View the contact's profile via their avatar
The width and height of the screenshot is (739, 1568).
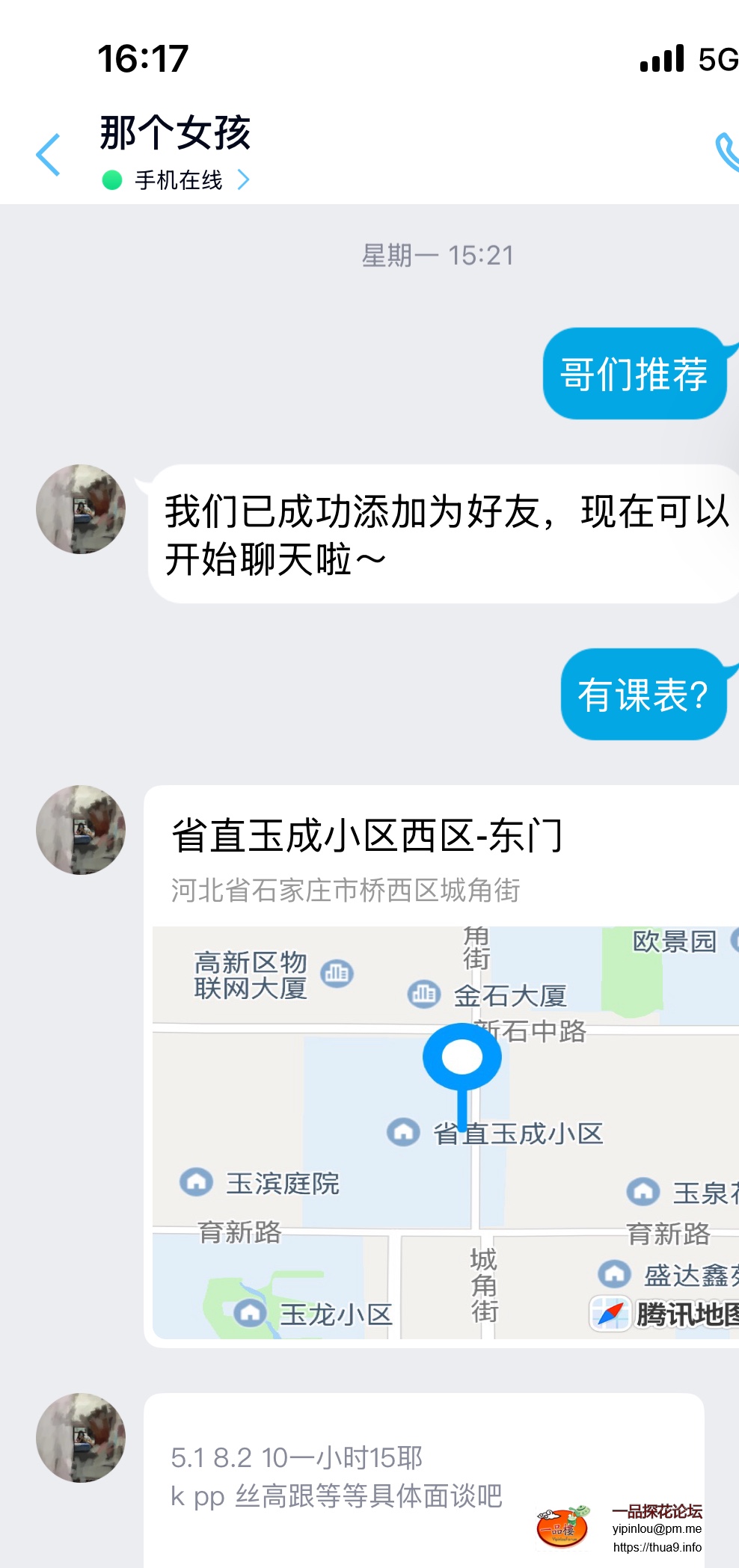pyautogui.click(x=81, y=509)
